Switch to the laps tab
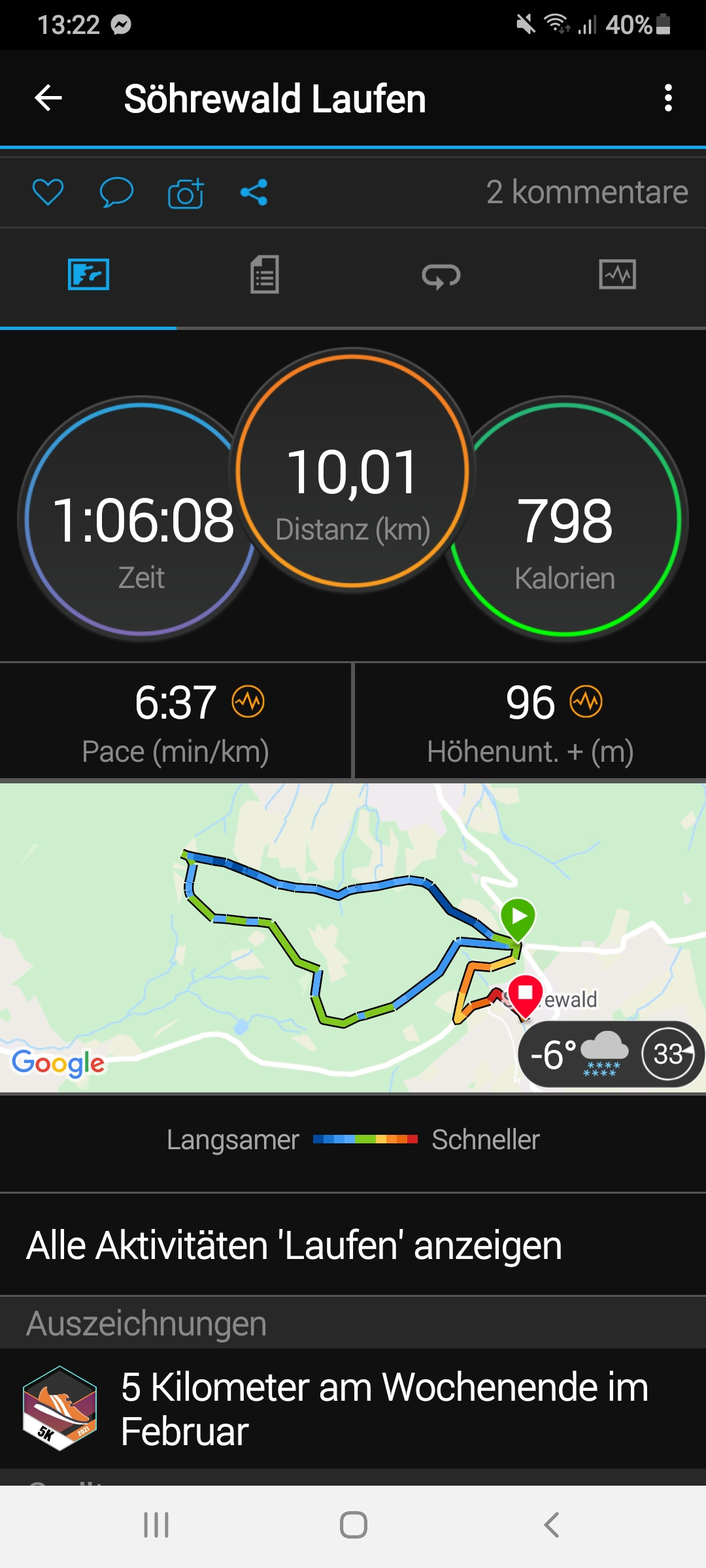The height and width of the screenshot is (1568, 706). pyautogui.click(x=441, y=274)
